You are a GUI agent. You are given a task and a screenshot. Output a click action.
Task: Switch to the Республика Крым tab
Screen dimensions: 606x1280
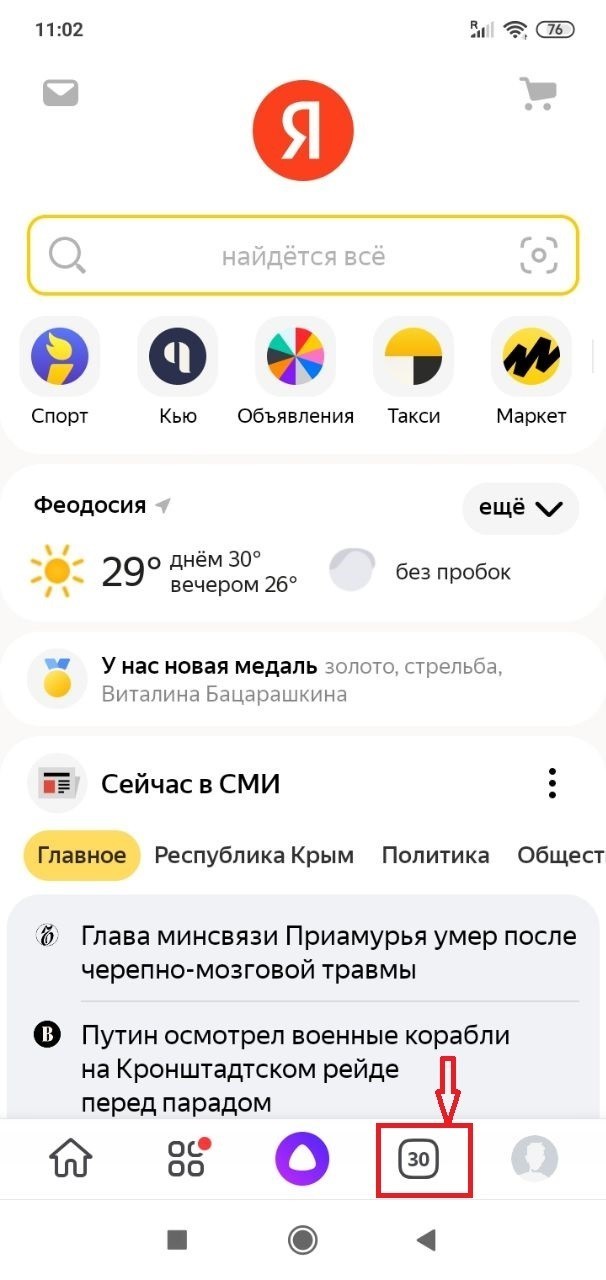[254, 855]
